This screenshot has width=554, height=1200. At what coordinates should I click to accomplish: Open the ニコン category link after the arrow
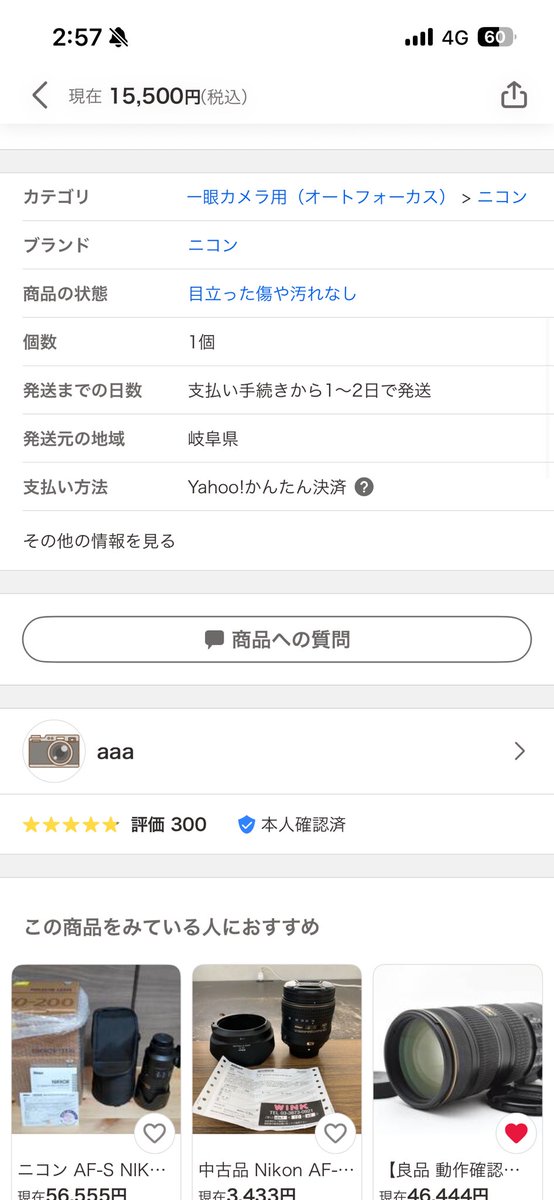click(x=502, y=197)
